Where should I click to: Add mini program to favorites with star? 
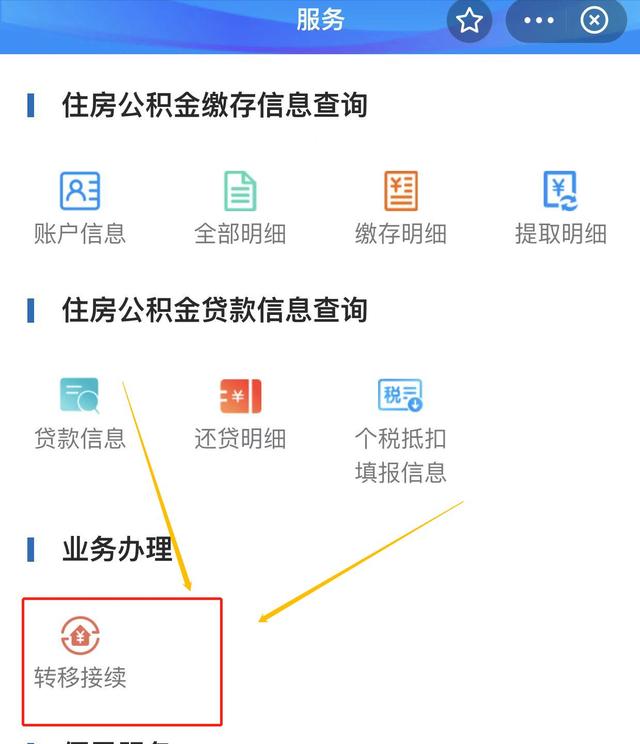pos(469,21)
